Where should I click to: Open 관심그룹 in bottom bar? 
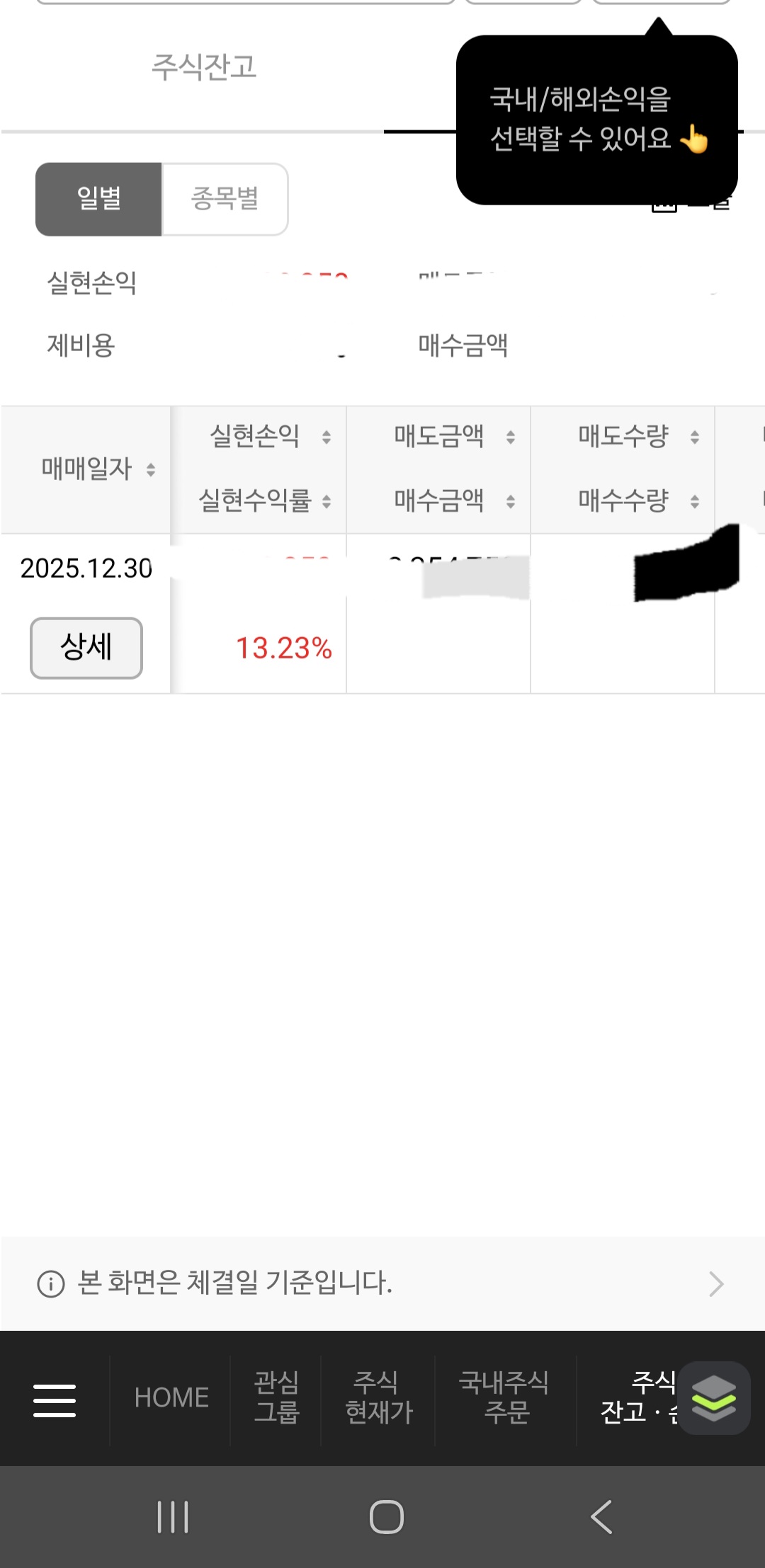(276, 1398)
